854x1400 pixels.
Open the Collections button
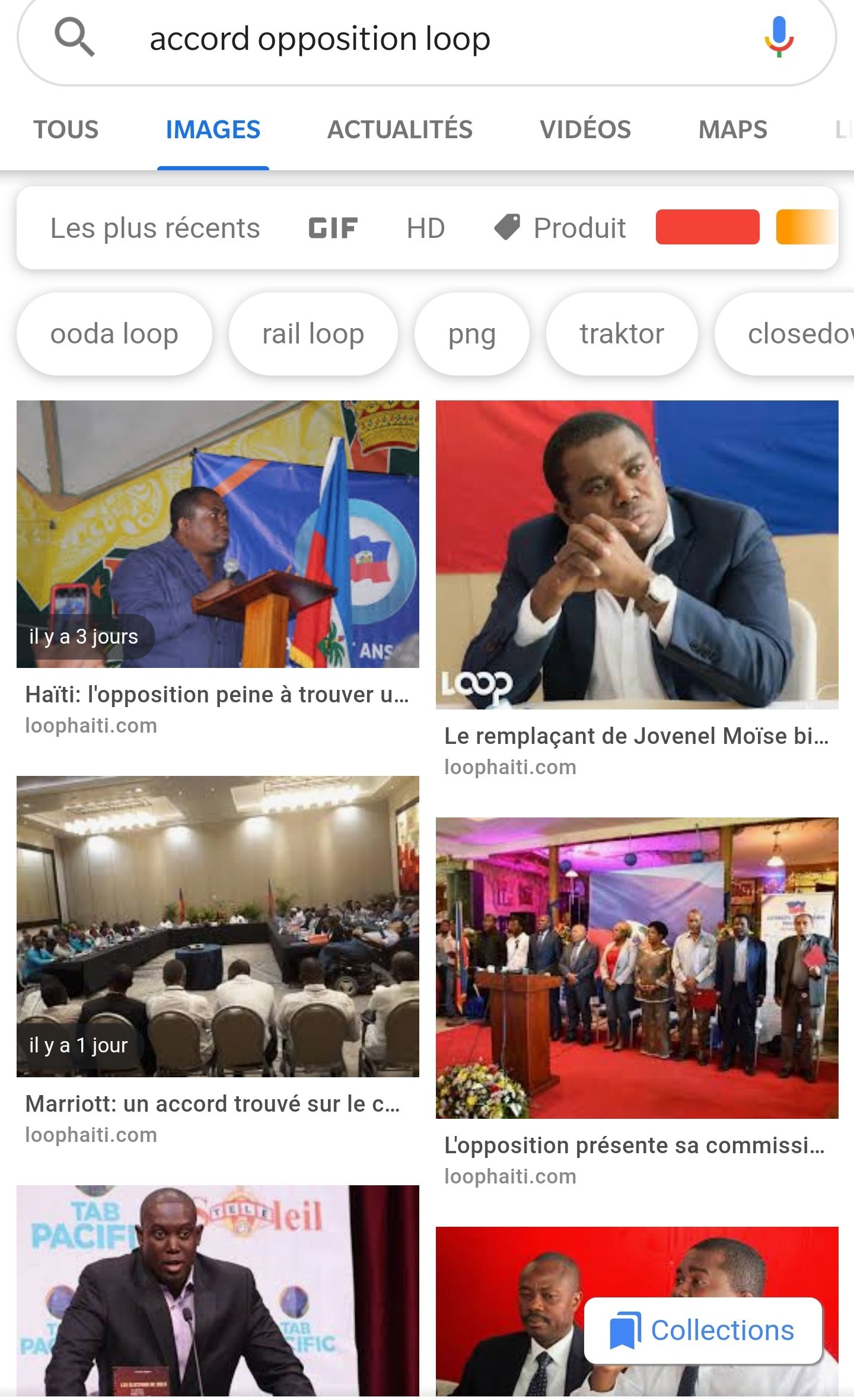(703, 1330)
